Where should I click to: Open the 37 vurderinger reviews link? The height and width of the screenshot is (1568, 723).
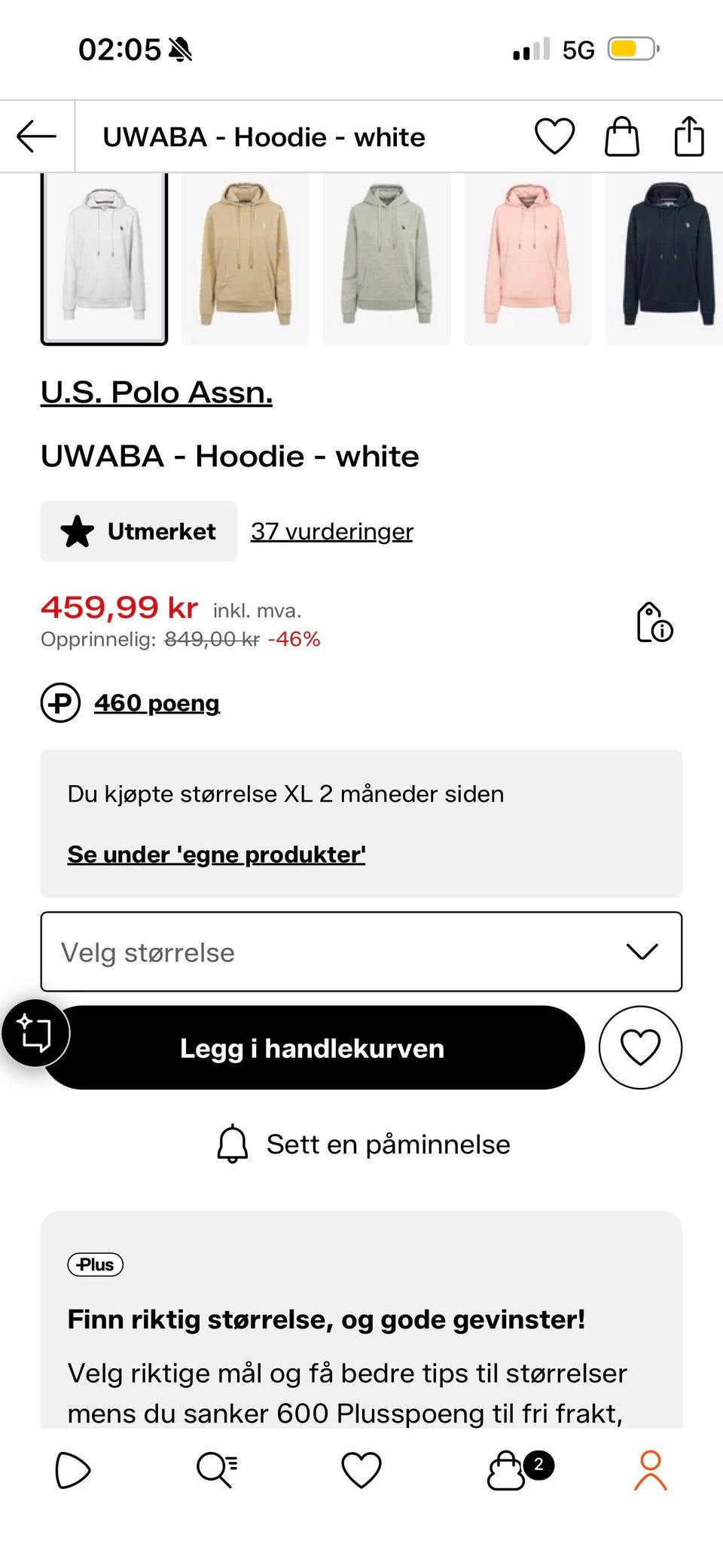pyautogui.click(x=332, y=531)
